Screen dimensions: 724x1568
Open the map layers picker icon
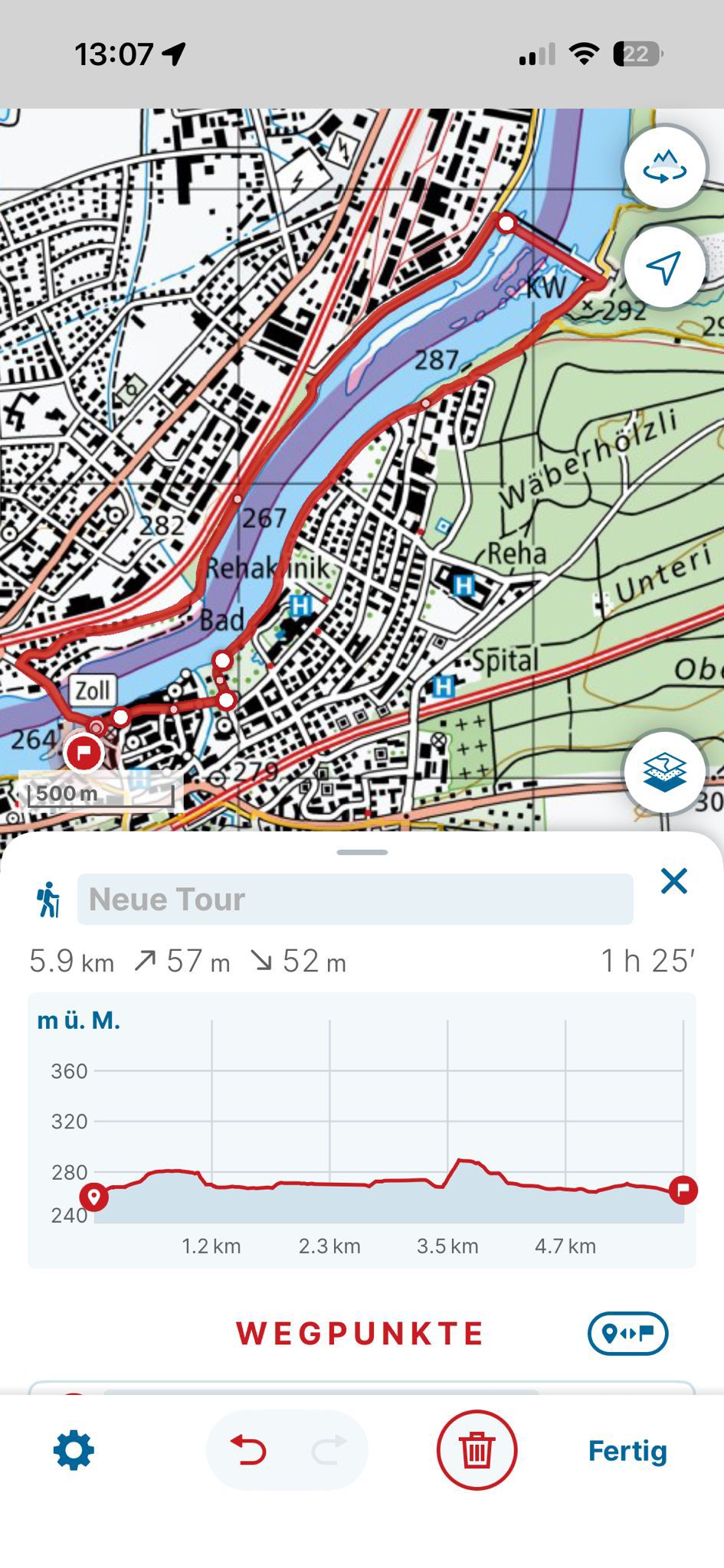(x=663, y=773)
